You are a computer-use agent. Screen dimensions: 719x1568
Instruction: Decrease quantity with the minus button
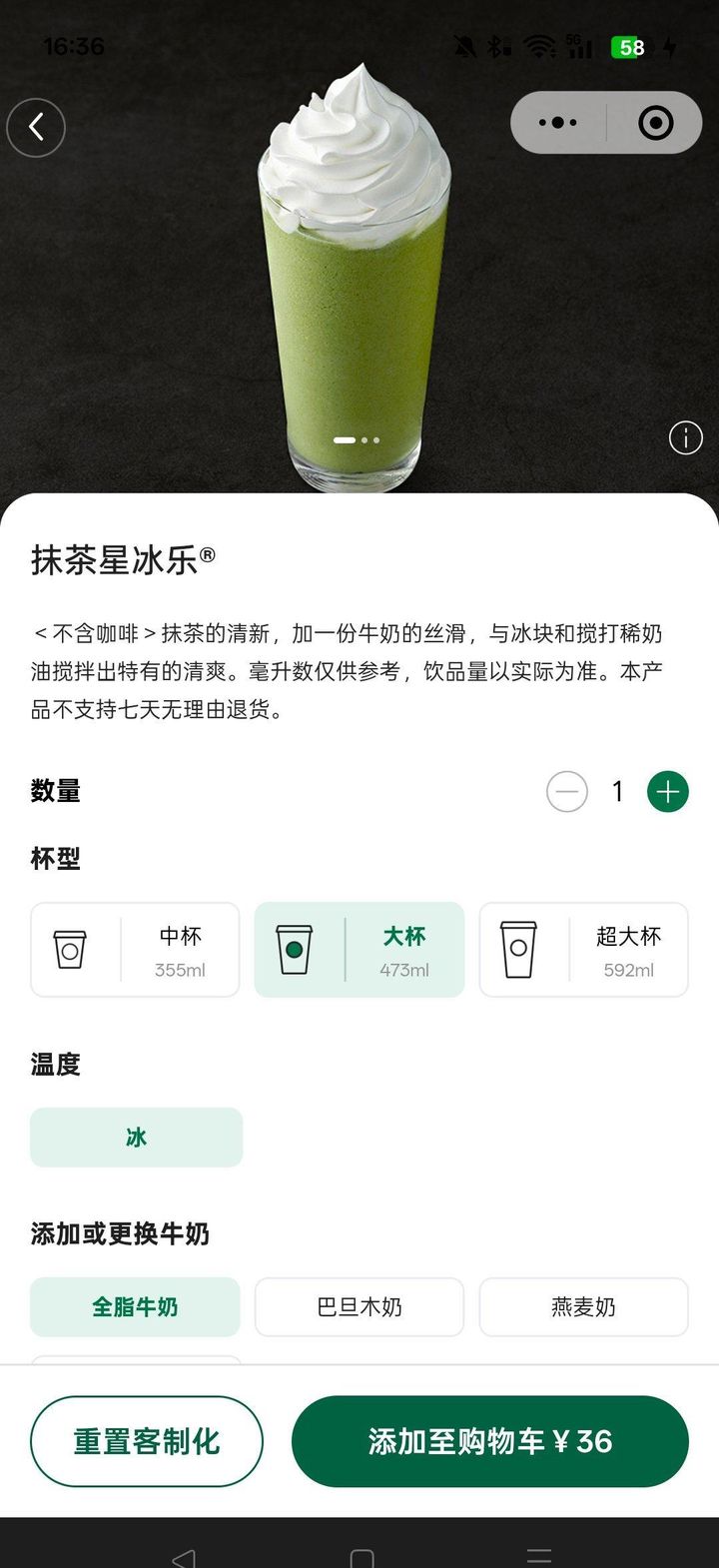point(566,792)
